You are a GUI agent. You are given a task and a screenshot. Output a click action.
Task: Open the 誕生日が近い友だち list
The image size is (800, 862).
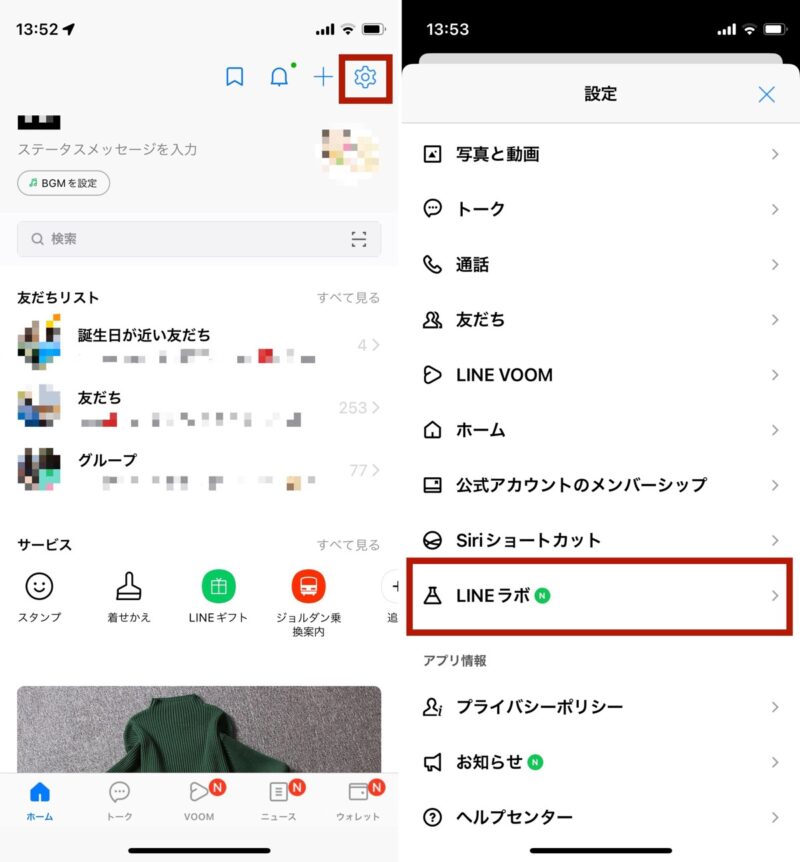pos(198,345)
